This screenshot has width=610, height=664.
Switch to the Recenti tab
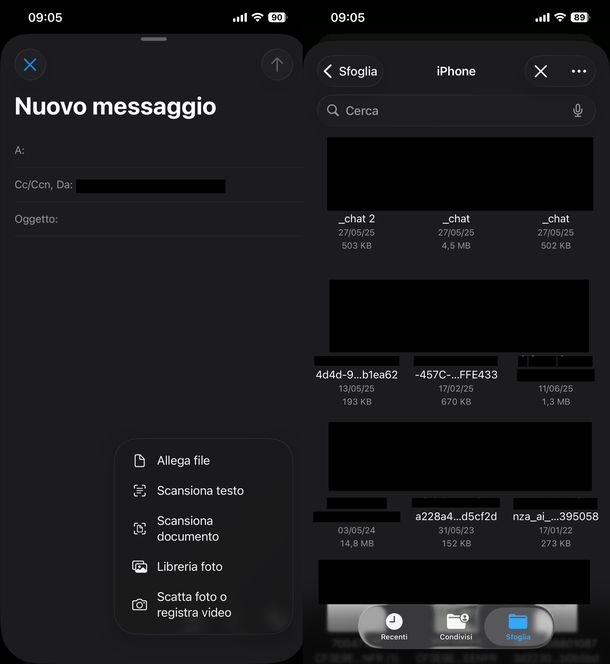394,627
